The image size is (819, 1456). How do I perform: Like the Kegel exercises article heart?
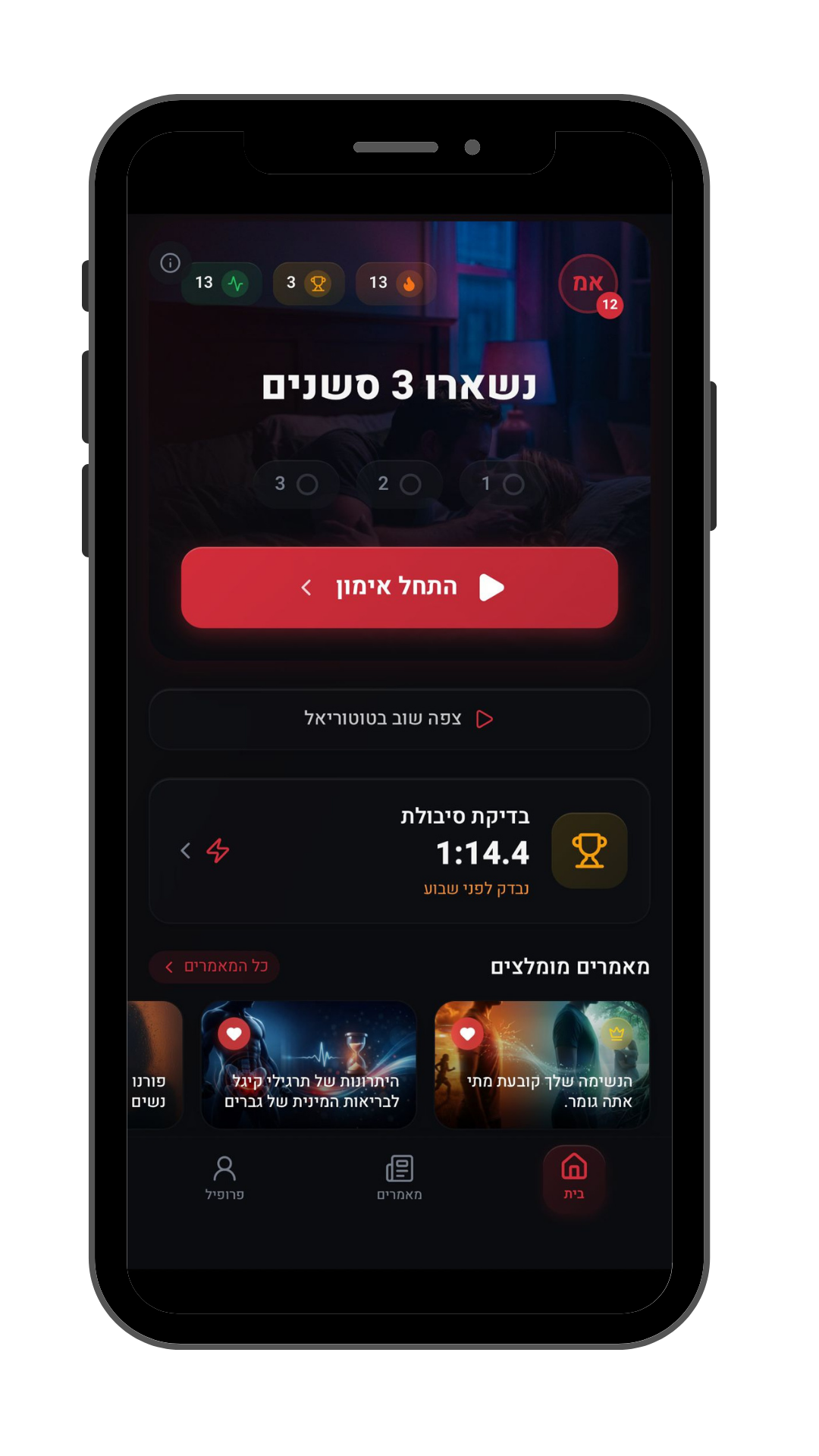[x=234, y=1034]
